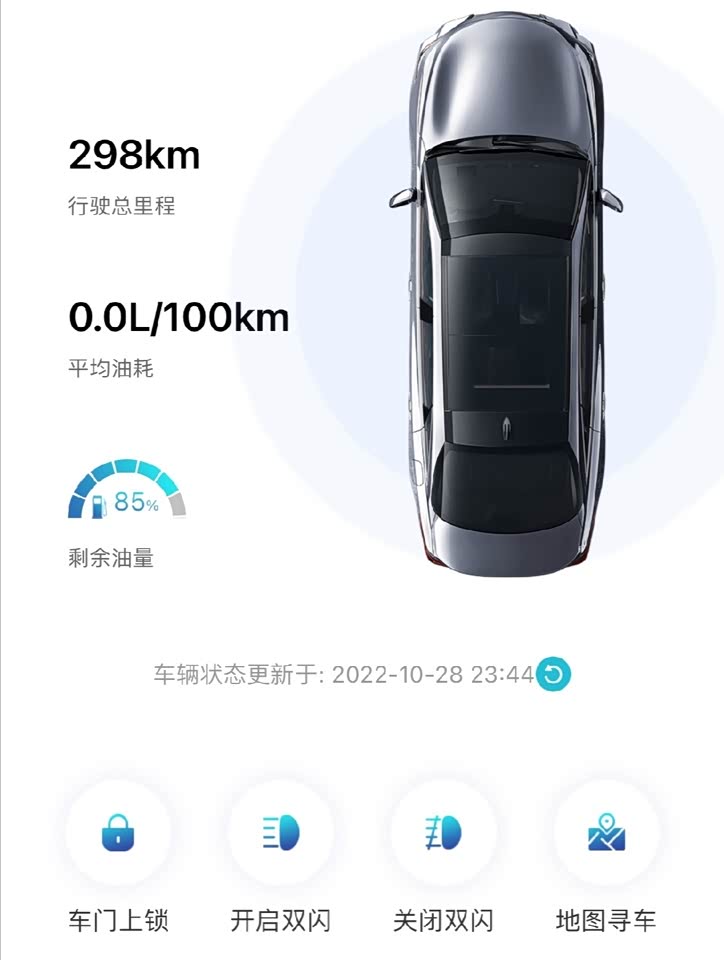The width and height of the screenshot is (724, 960).
Task: Turn off hazard lights (关闭双闪)
Action: click(443, 832)
